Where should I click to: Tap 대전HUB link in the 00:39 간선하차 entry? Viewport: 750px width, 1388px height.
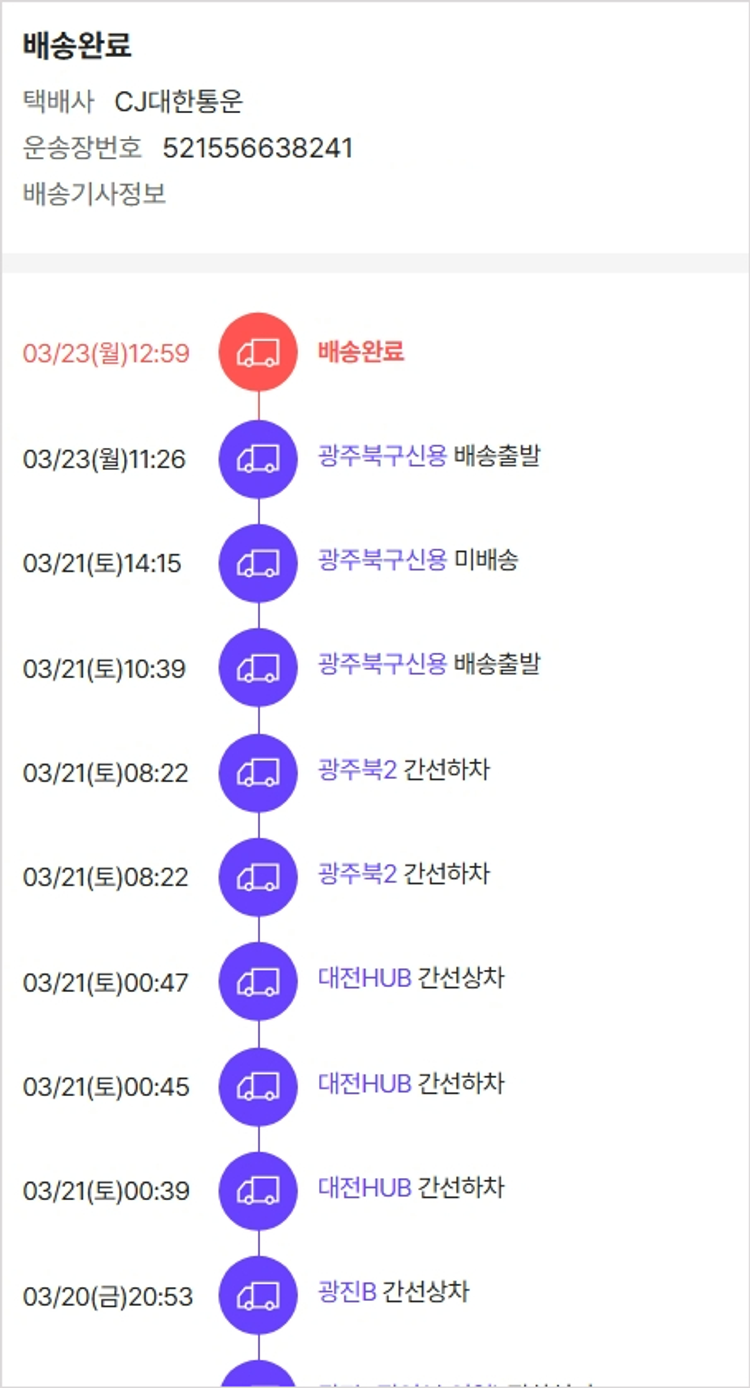tap(365, 1188)
